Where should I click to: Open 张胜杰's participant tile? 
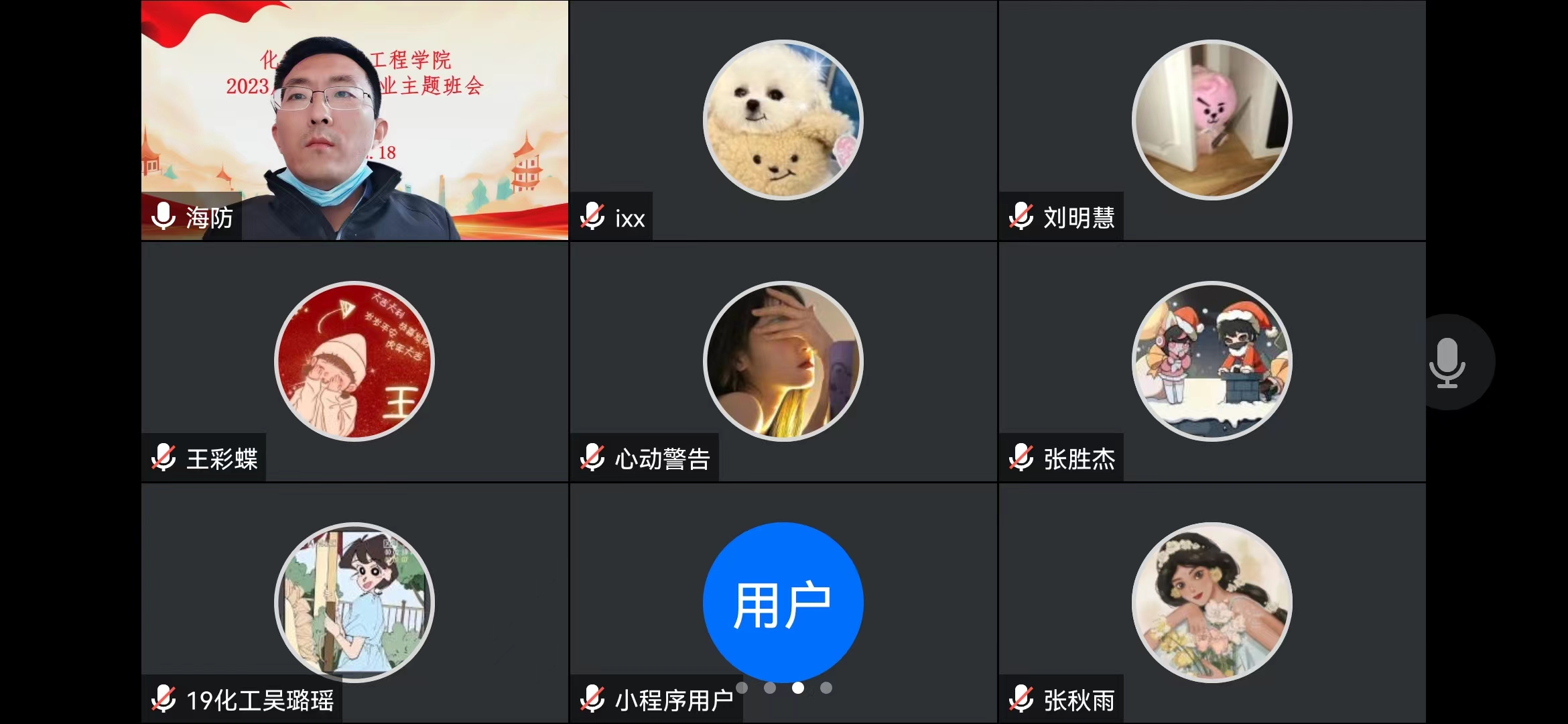(x=1212, y=362)
